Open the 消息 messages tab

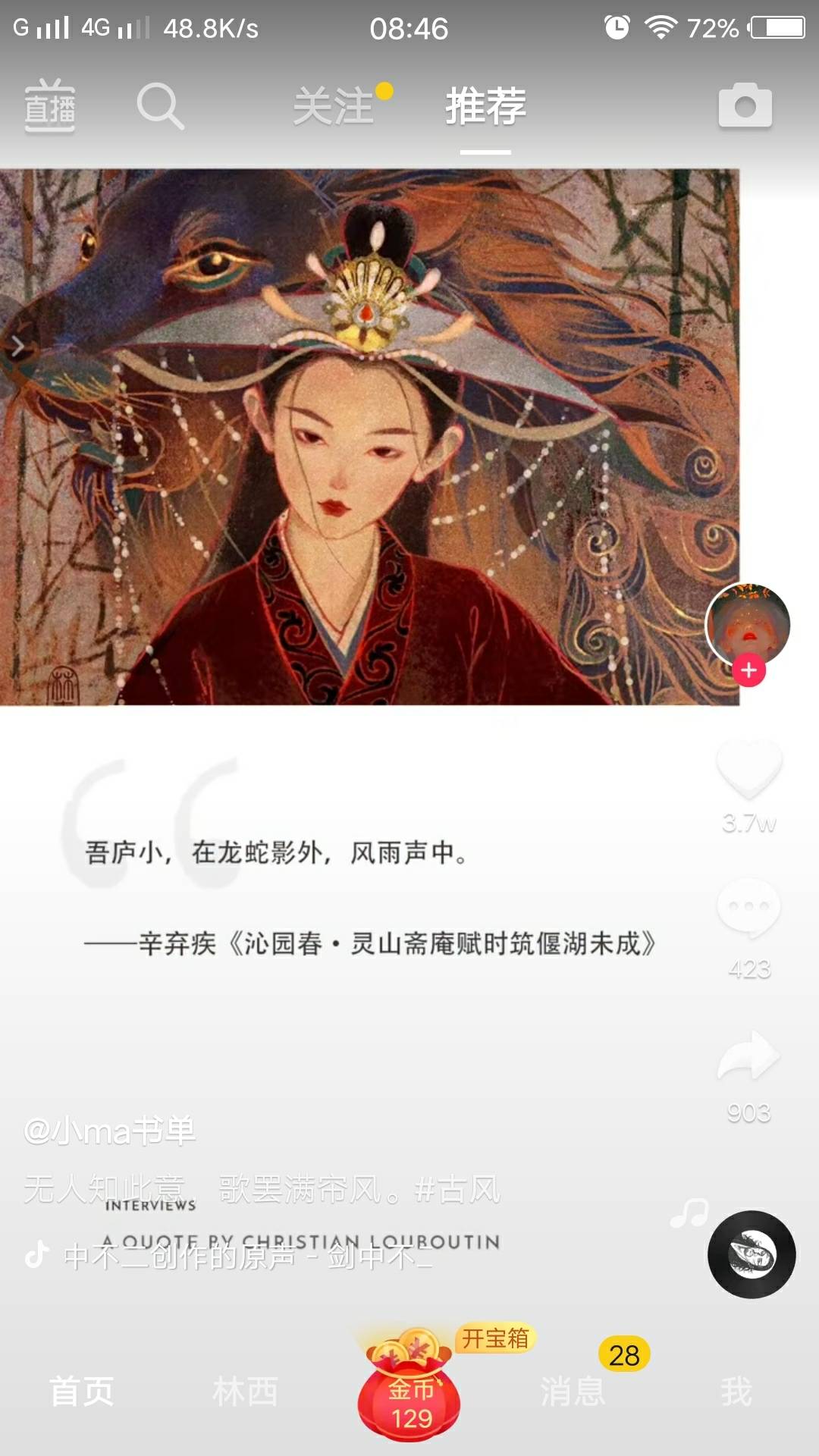pos(573,1392)
